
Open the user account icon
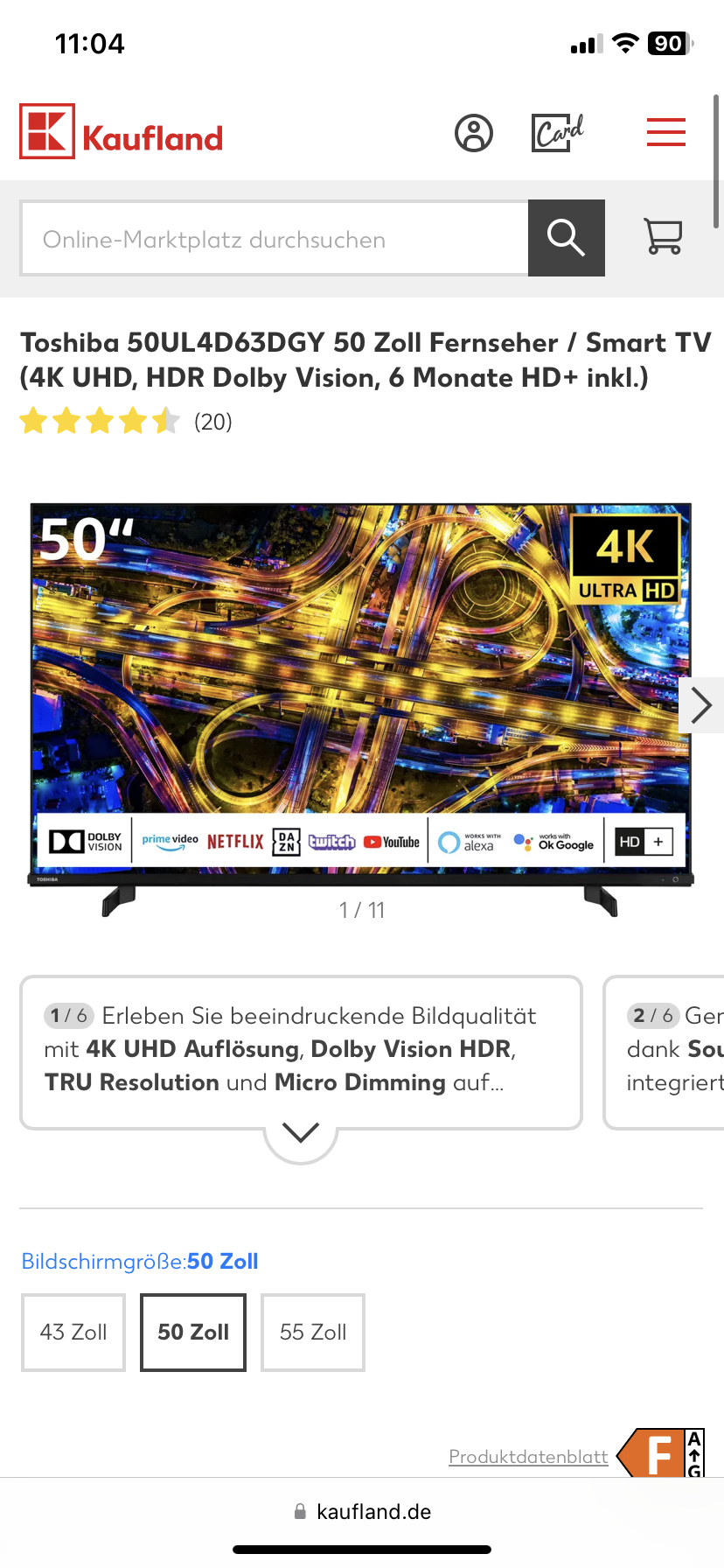pyautogui.click(x=474, y=133)
